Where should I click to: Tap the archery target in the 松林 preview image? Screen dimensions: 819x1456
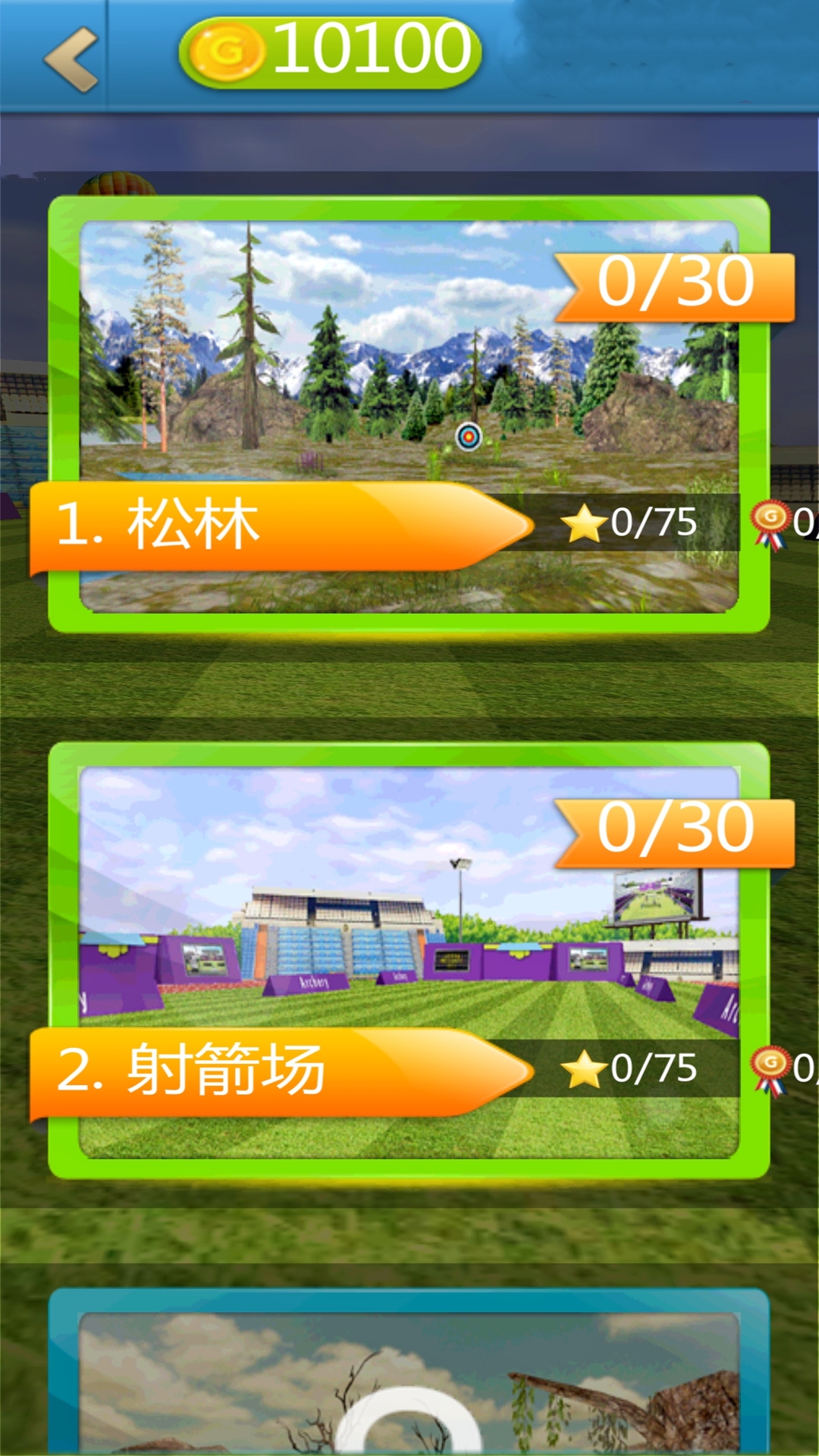(469, 437)
